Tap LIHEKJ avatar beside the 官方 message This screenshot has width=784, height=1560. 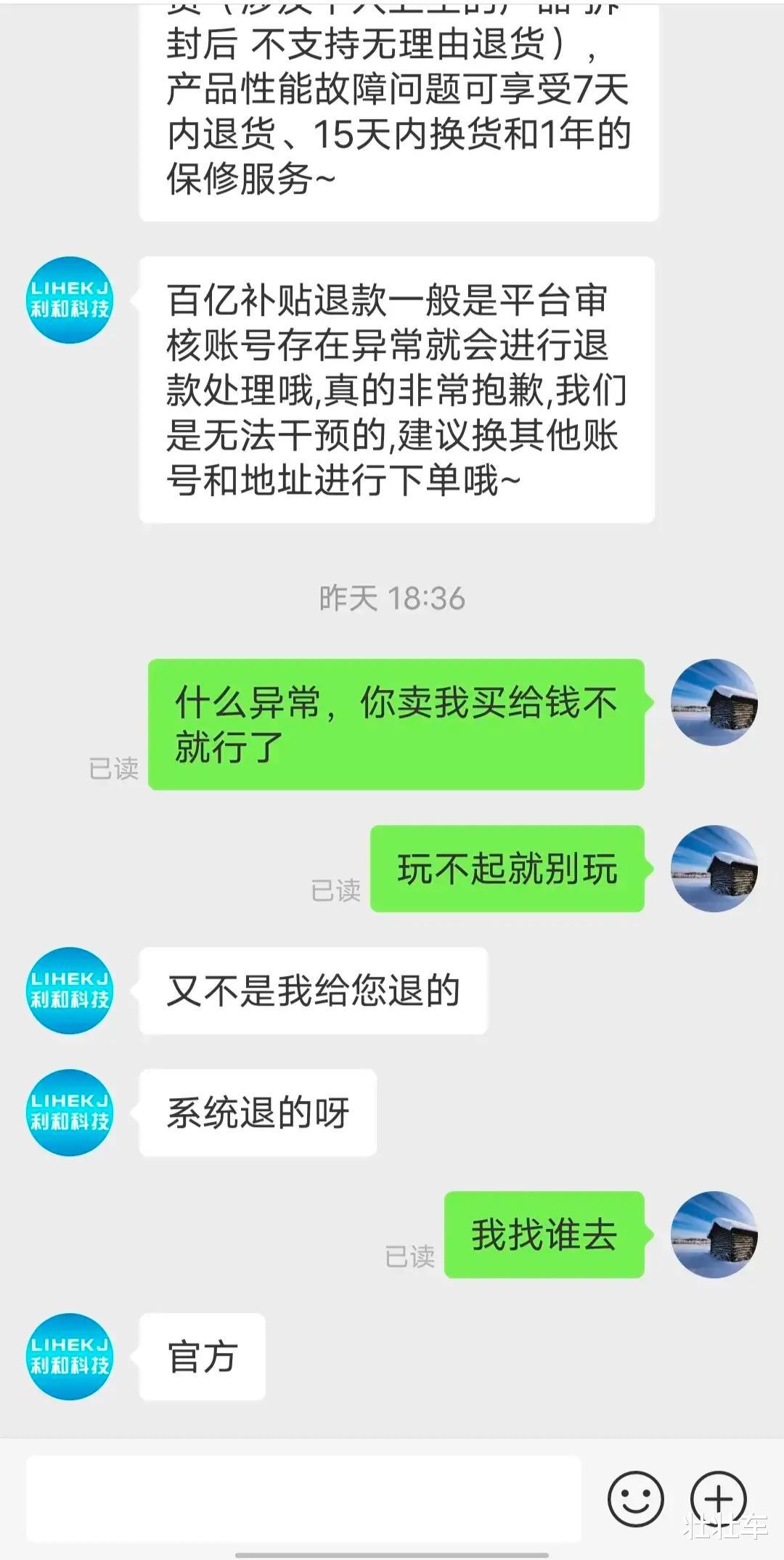click(x=69, y=1358)
